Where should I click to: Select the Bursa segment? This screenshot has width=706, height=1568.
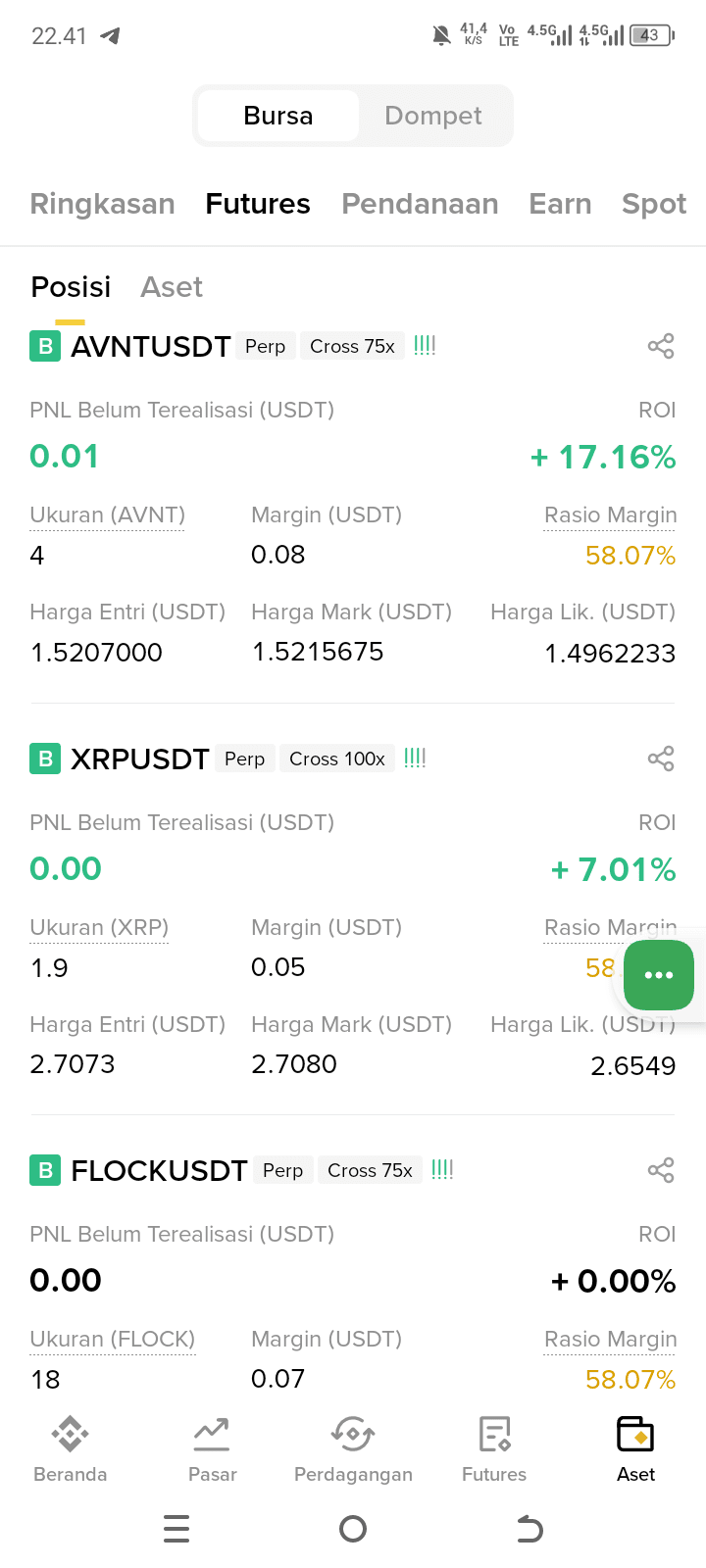tap(278, 116)
